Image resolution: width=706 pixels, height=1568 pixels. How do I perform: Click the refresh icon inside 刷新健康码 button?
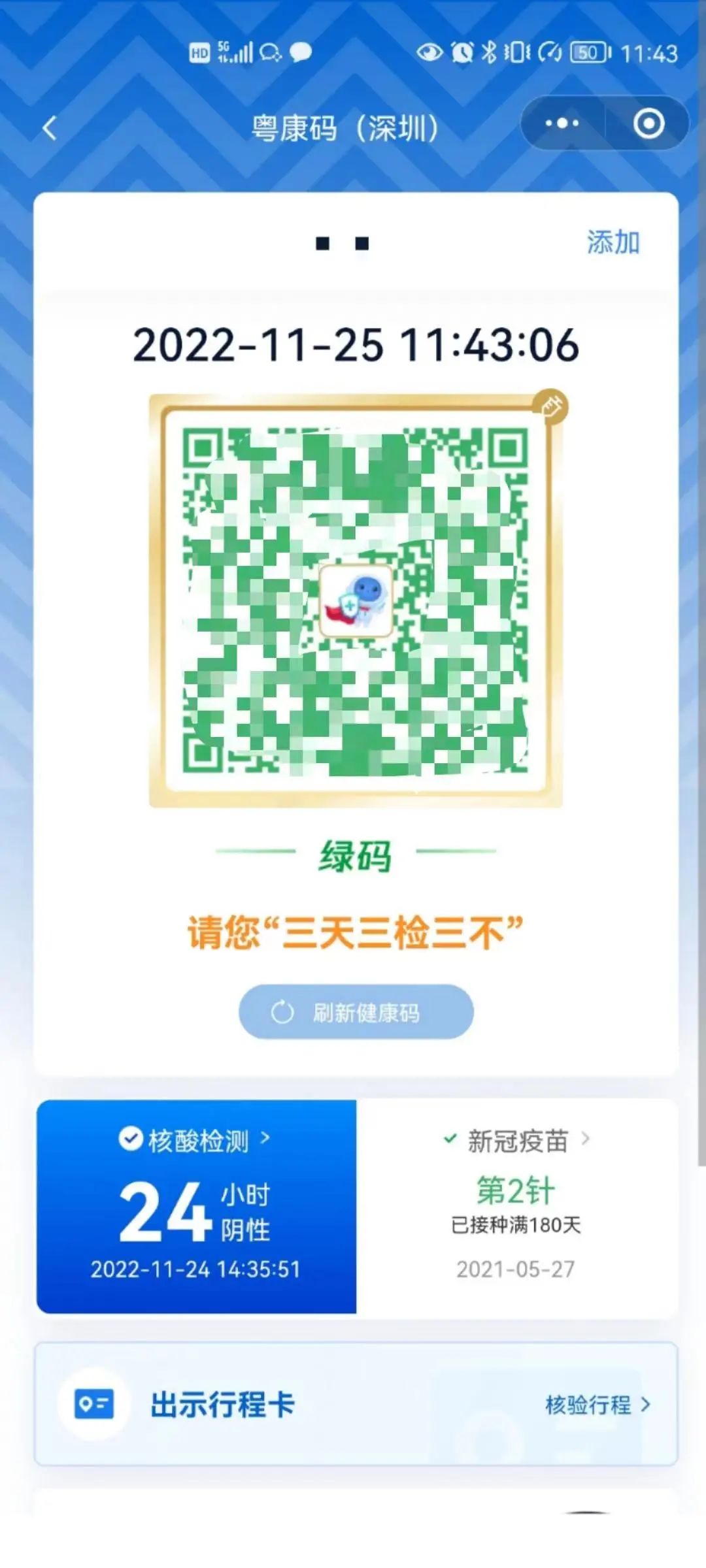[281, 1012]
